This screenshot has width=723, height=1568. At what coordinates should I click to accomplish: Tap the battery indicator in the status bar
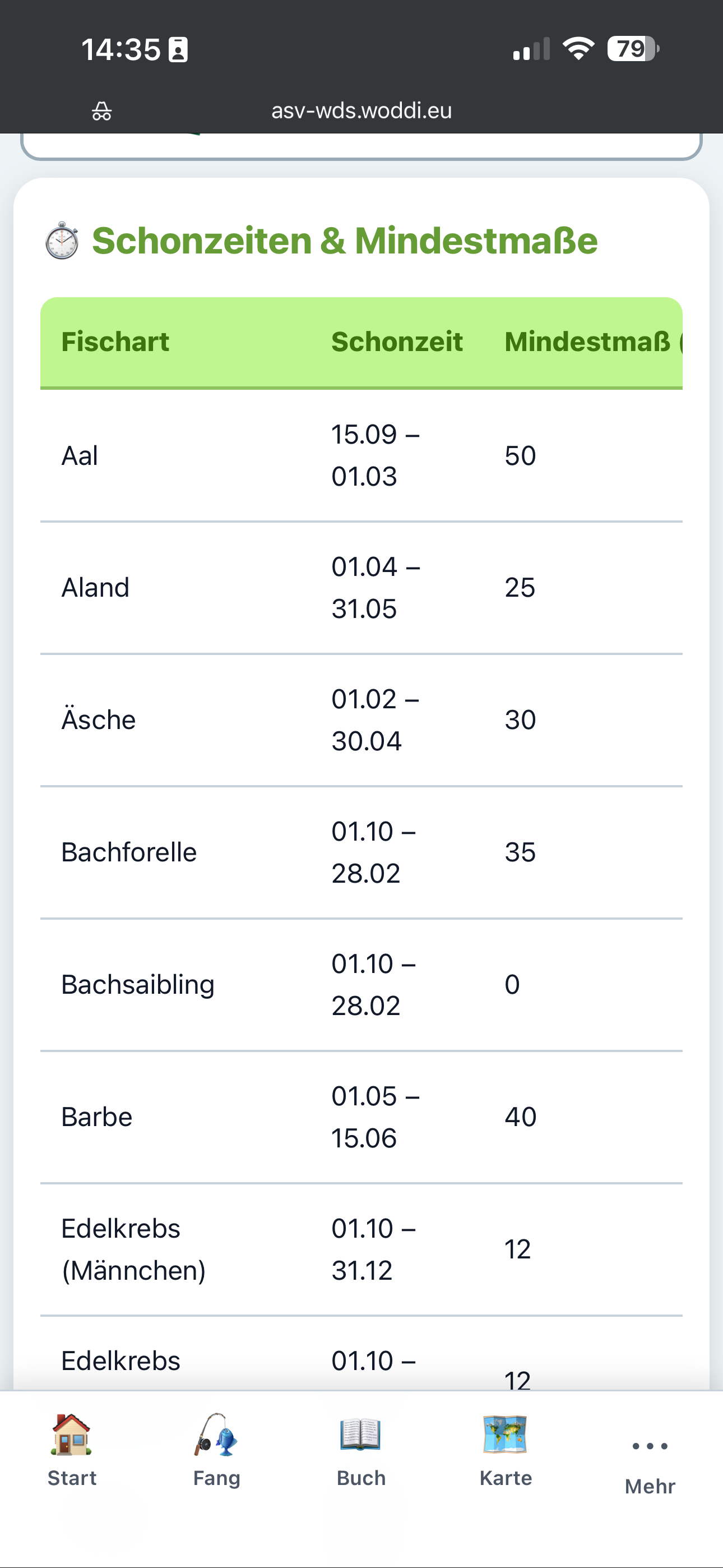coord(631,50)
